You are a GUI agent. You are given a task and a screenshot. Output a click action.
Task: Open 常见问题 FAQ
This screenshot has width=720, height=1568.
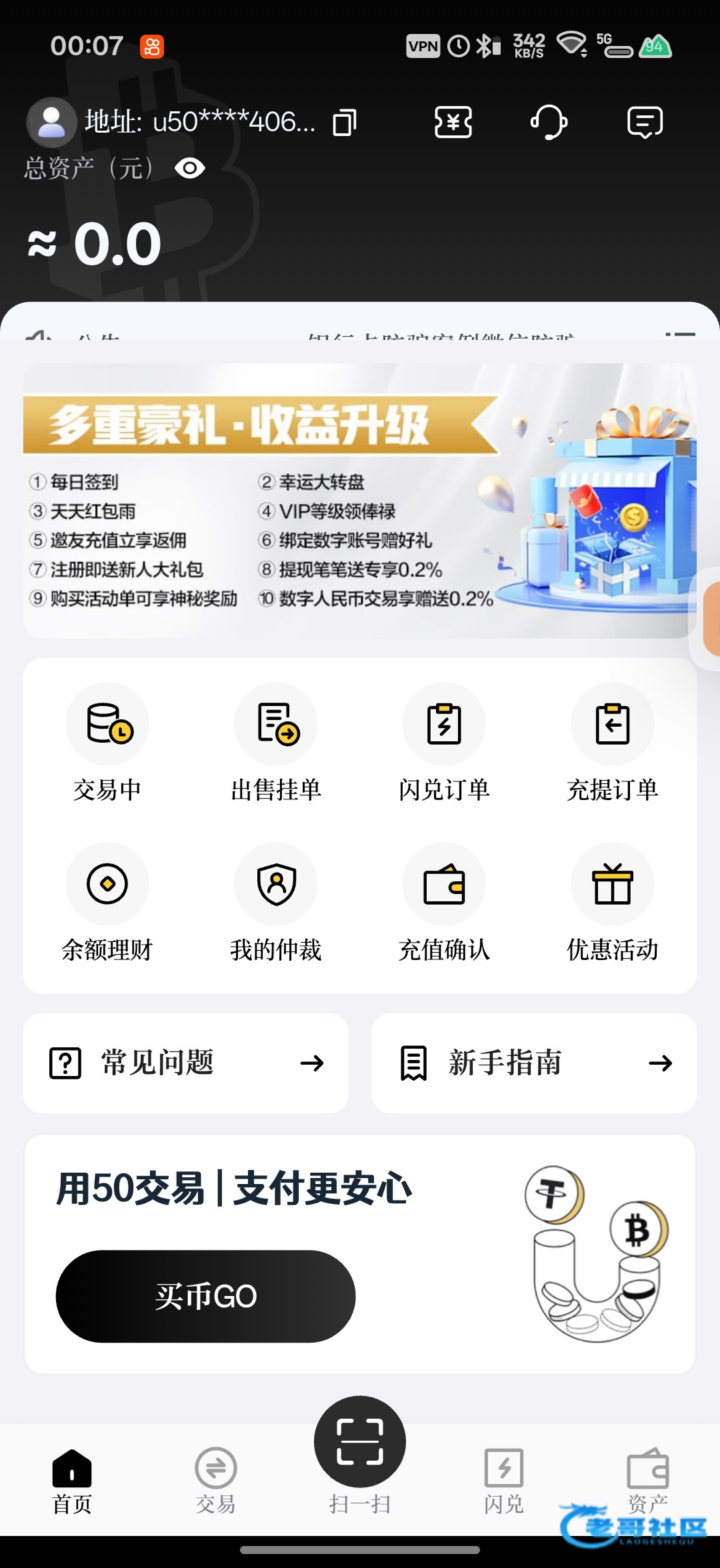(186, 1063)
